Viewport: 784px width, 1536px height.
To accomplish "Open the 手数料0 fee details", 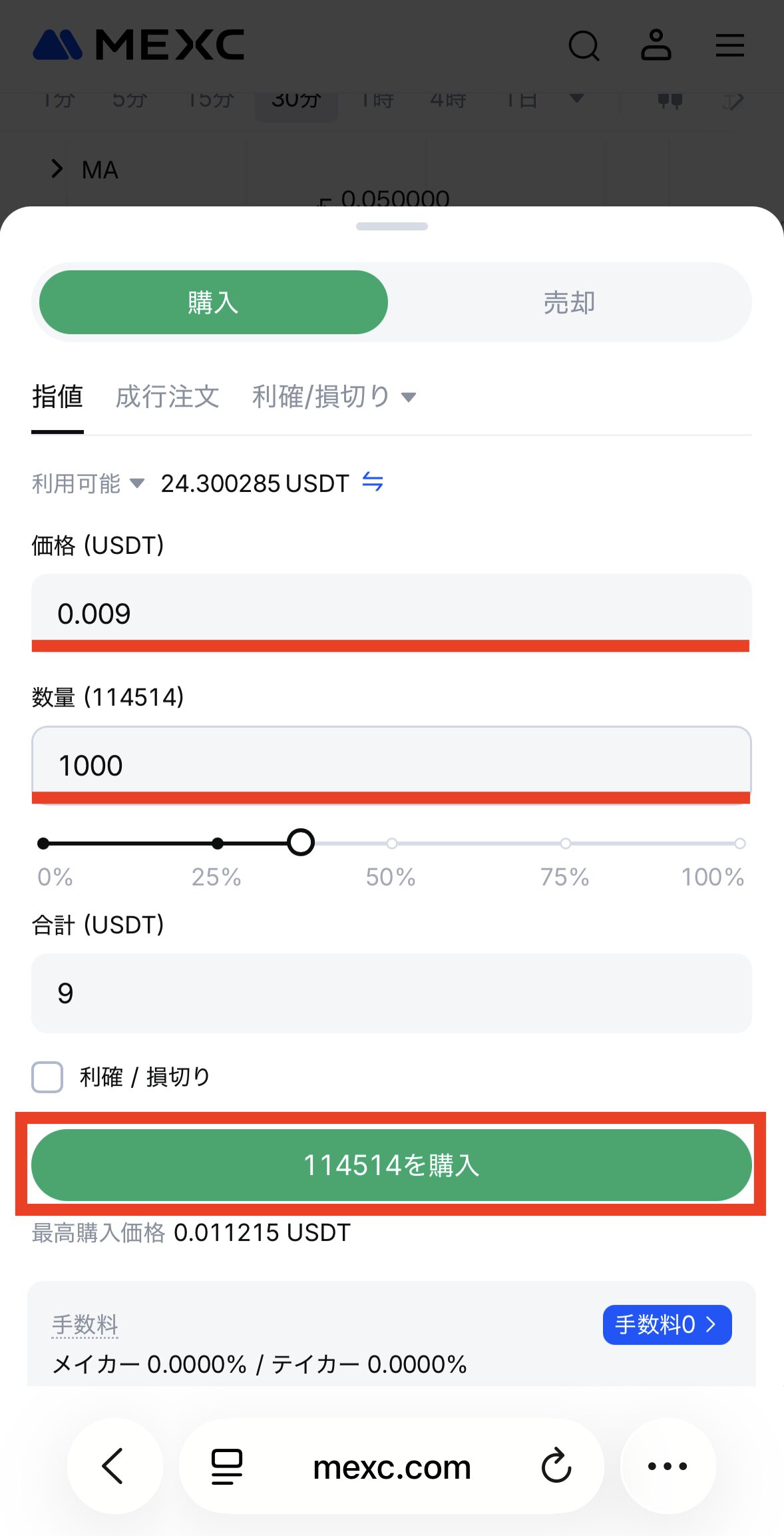I will [666, 1325].
